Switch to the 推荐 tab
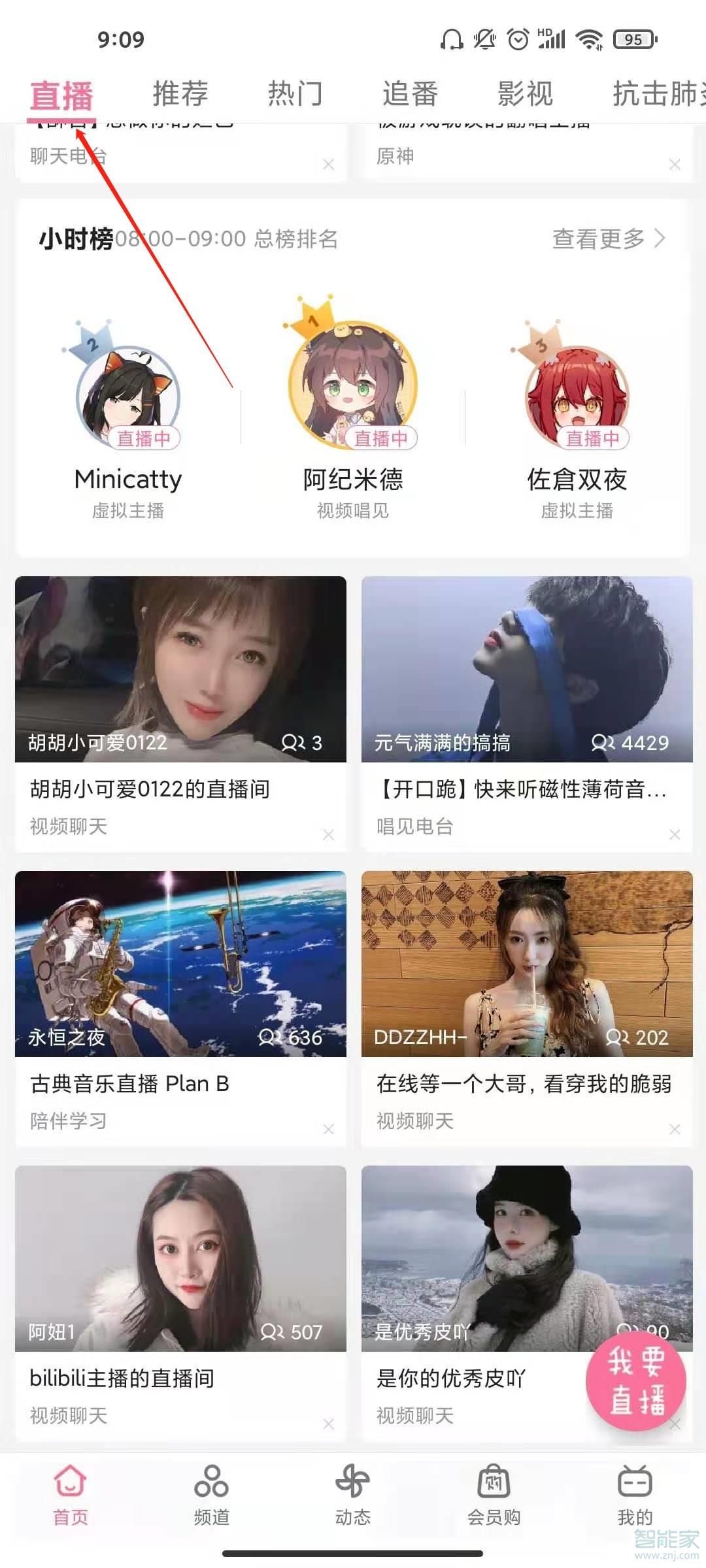Image resolution: width=706 pixels, height=1568 pixels. (178, 93)
